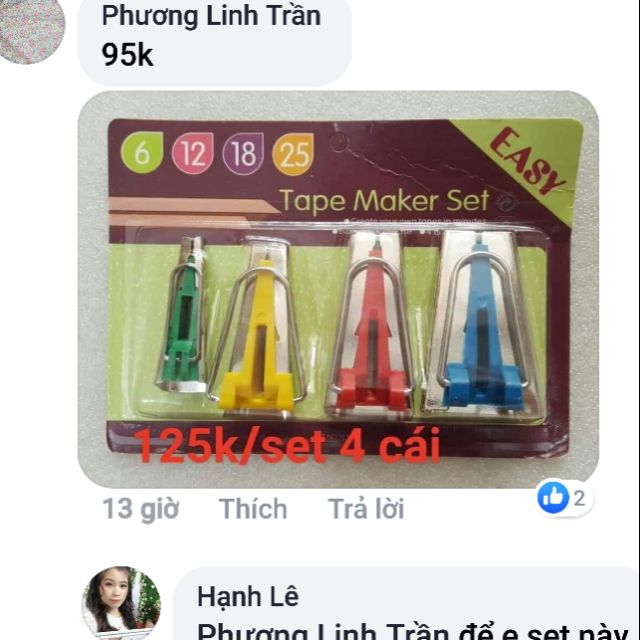This screenshot has width=640, height=640.
Task: Open Phương Linh Trần's profile name
Action: point(211,16)
